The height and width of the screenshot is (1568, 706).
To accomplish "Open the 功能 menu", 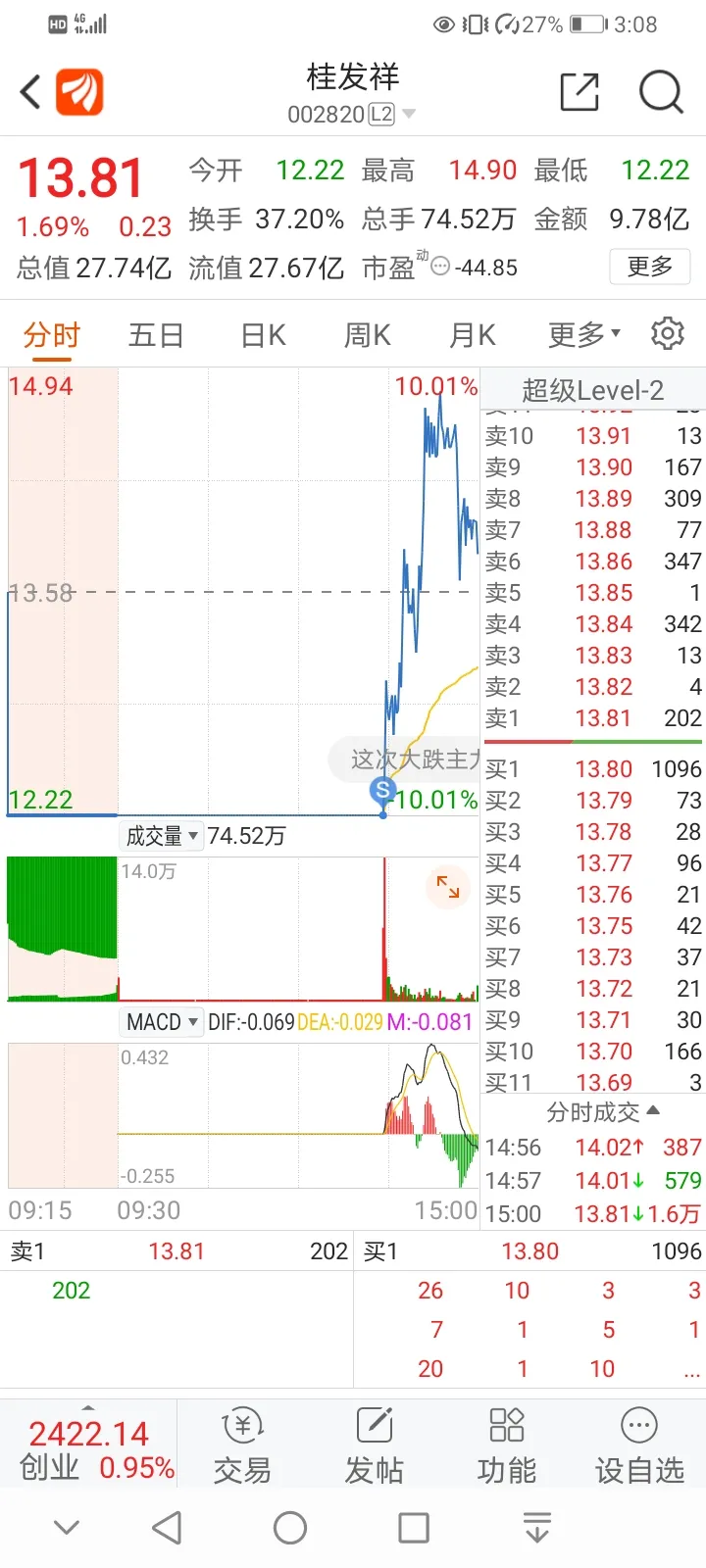I will 507,1447.
